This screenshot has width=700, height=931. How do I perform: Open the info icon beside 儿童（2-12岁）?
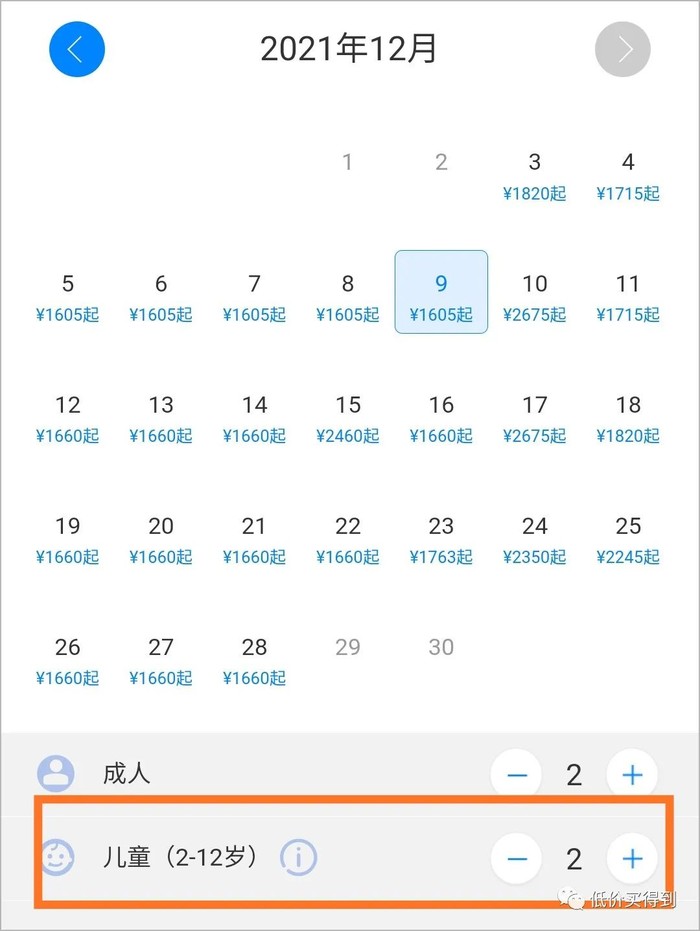[x=298, y=857]
